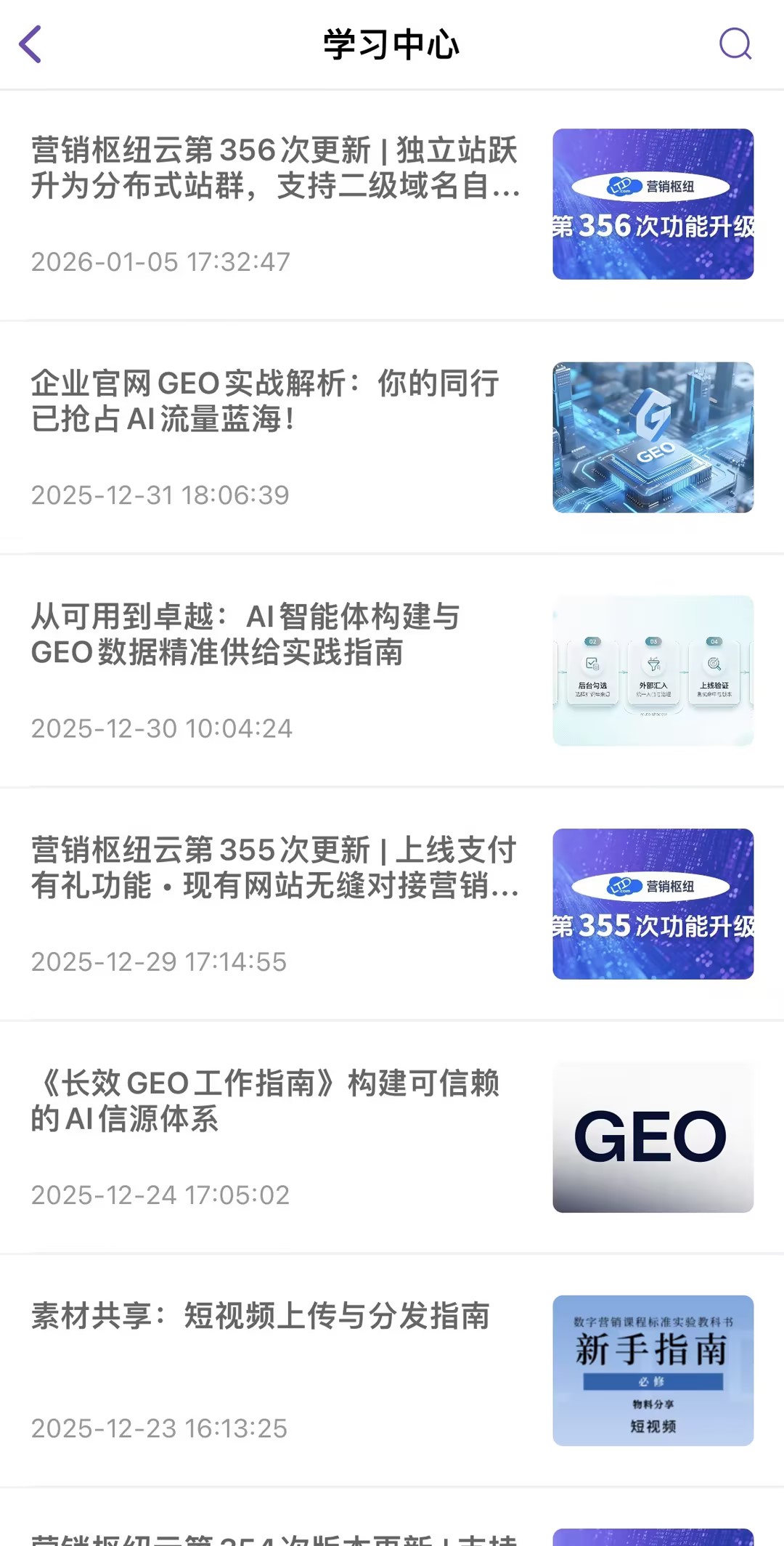Go back from 学习中心

tap(30, 44)
